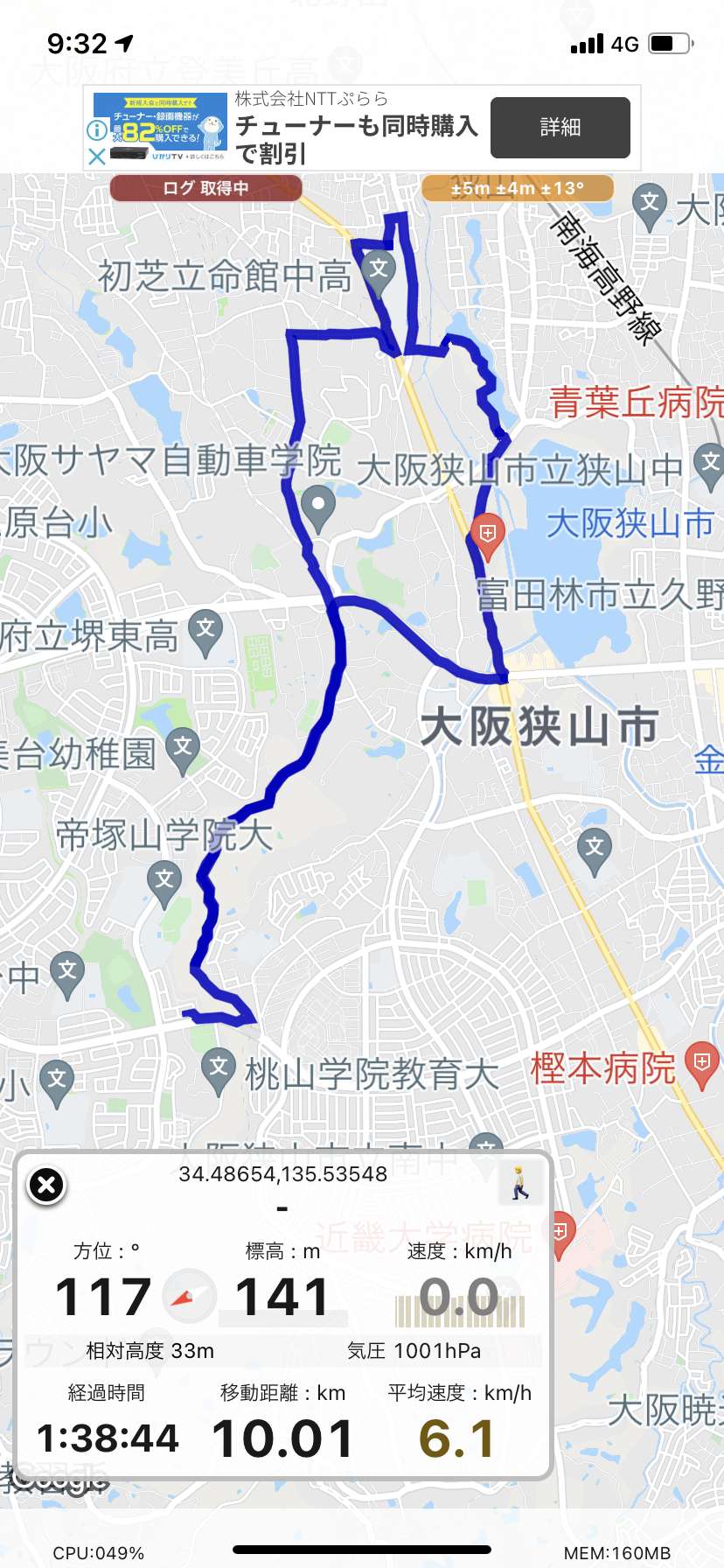724x1568 pixels.
Task: Tap the ログ取得中 logging status pill
Action: (x=206, y=188)
